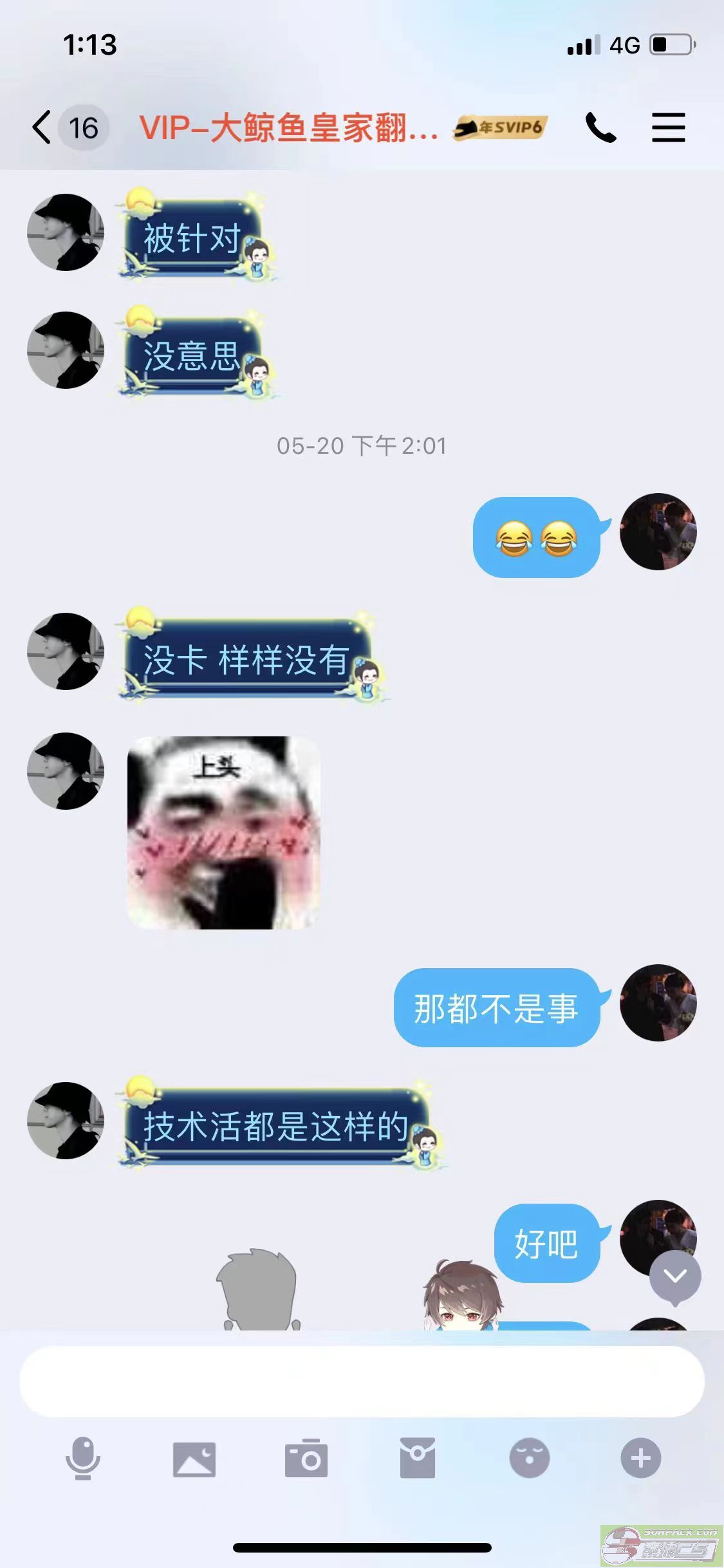Start a voice call from the header
Viewport: 724px width, 1568px height.
(x=600, y=127)
